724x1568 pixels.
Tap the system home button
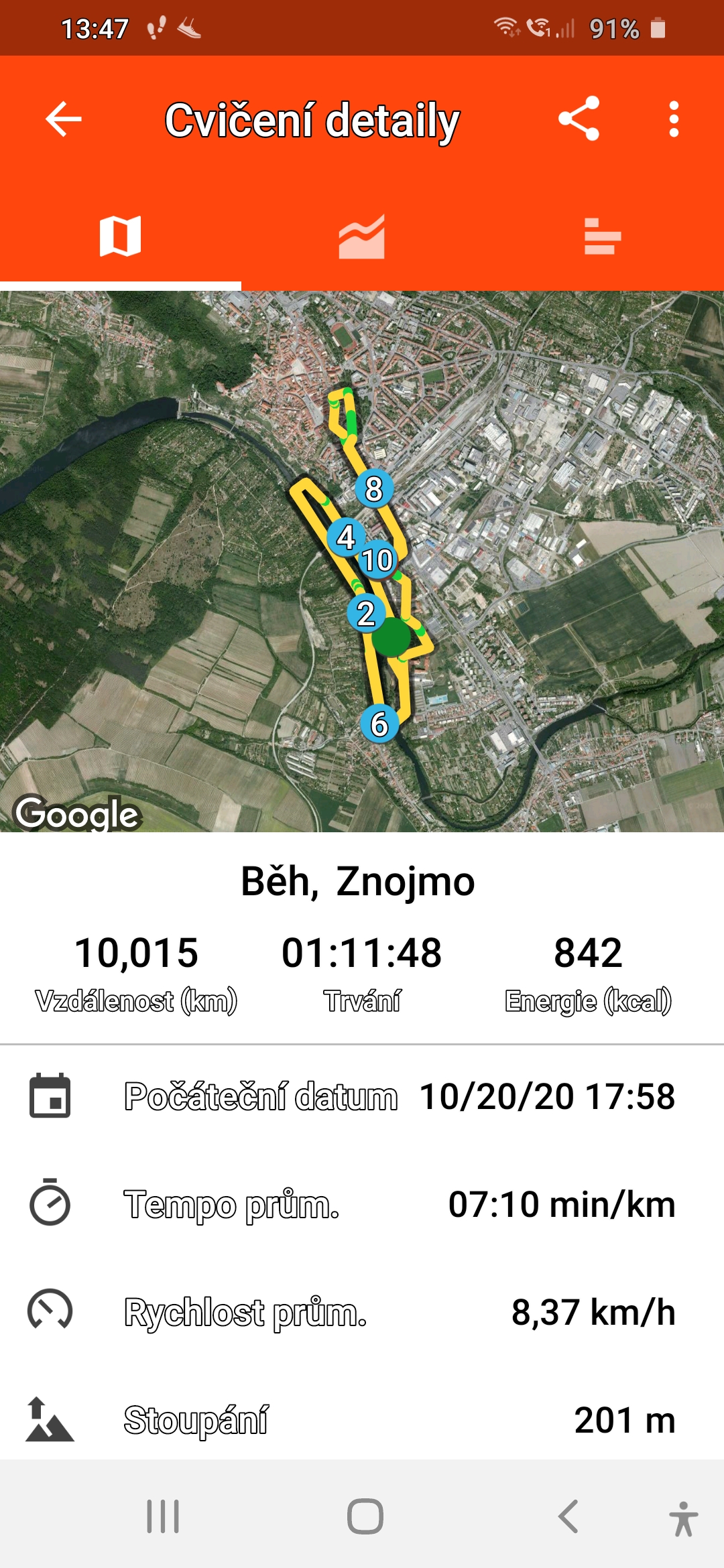pyautogui.click(x=365, y=1516)
